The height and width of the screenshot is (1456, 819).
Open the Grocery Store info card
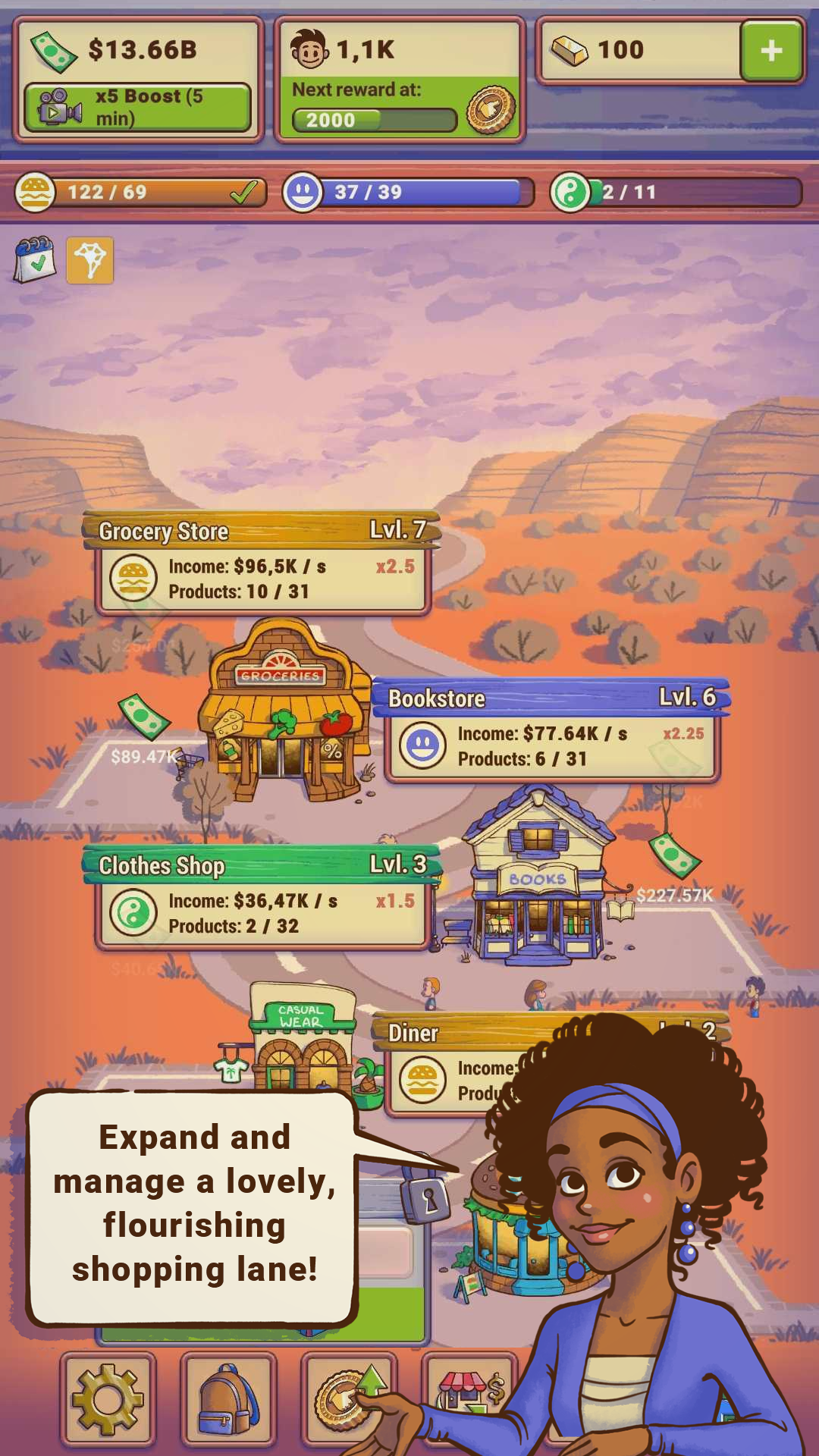point(262,564)
